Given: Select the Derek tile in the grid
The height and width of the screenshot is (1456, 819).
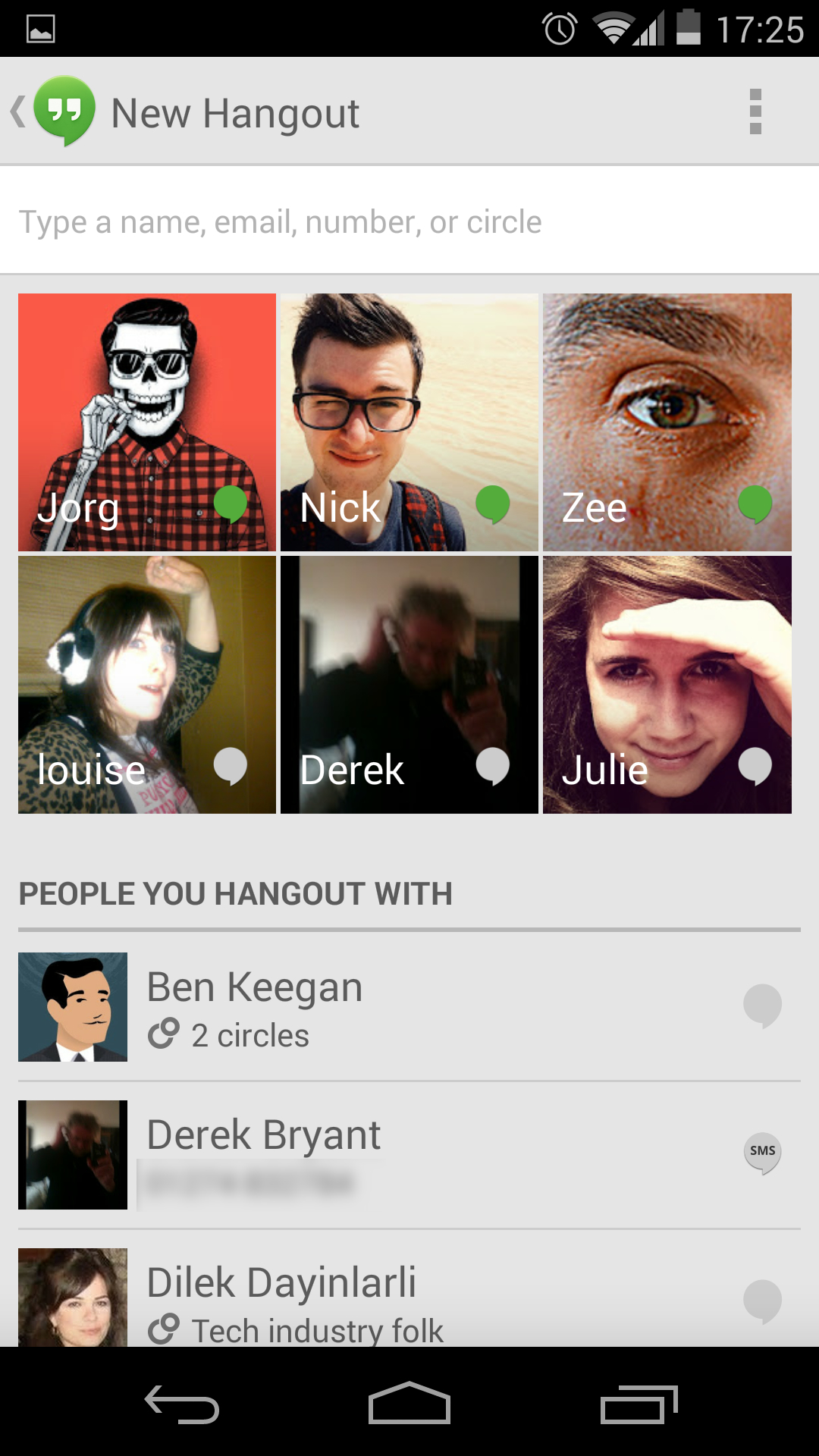Looking at the screenshot, I should [409, 685].
